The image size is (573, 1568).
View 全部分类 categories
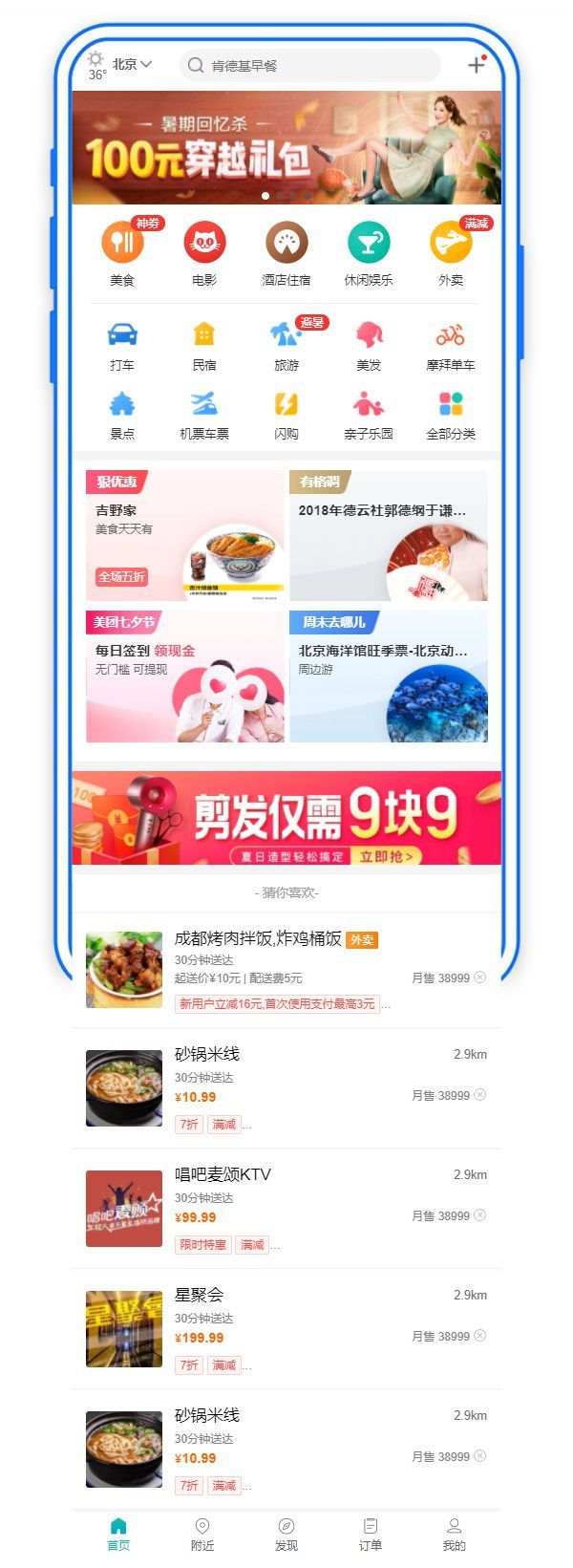tap(451, 415)
